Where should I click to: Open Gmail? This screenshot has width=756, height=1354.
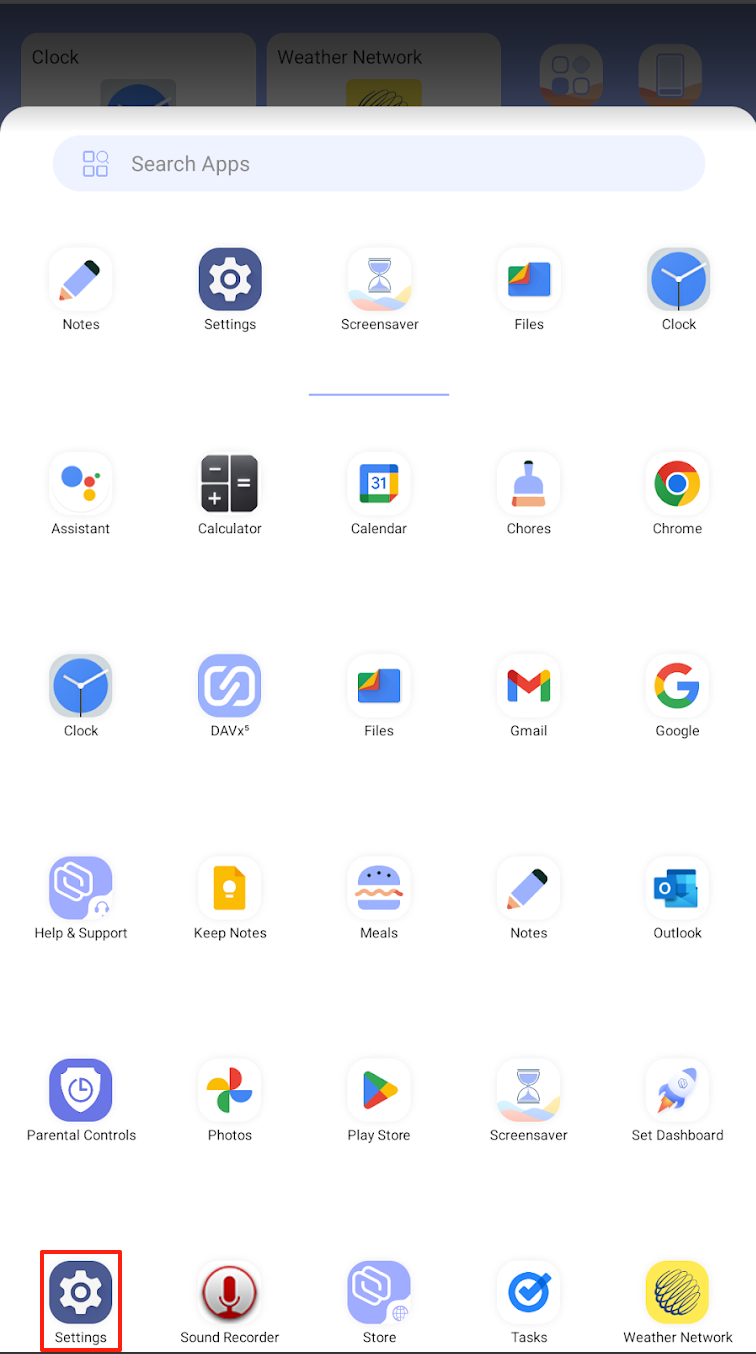click(x=528, y=686)
